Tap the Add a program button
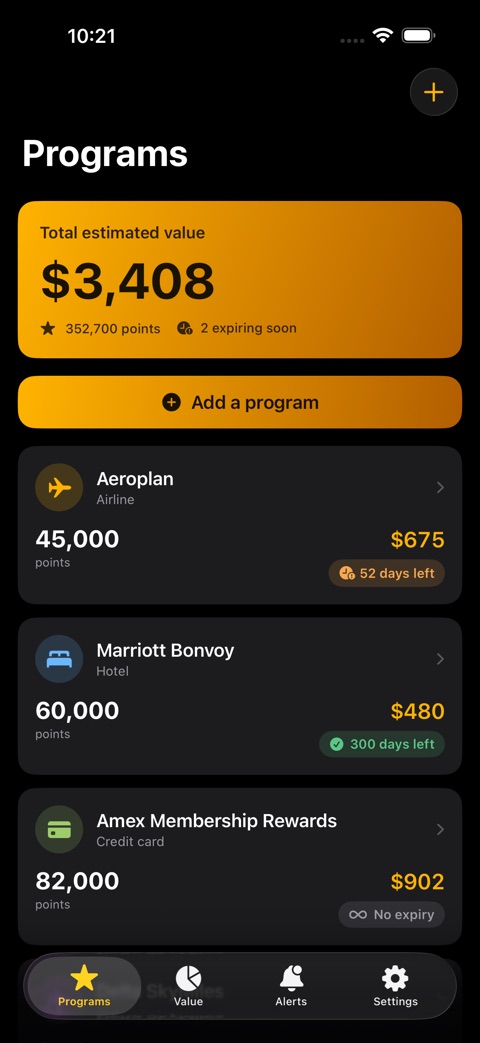Screen dimensions: 480x1043 (x=240, y=402)
